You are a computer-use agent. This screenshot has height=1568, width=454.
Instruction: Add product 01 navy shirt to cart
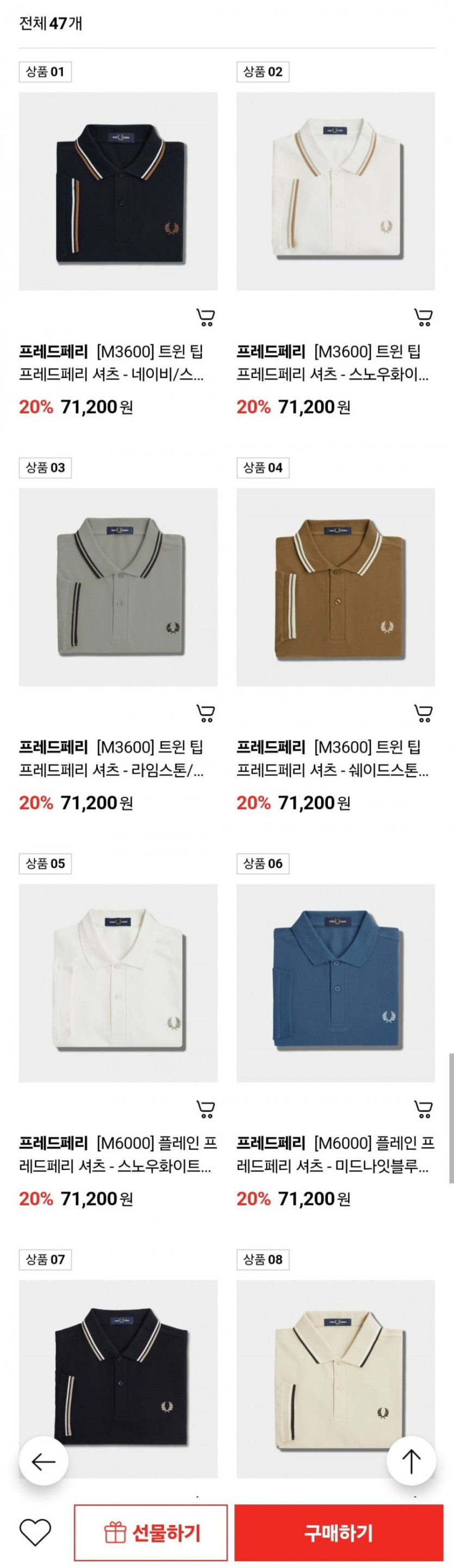point(206,317)
